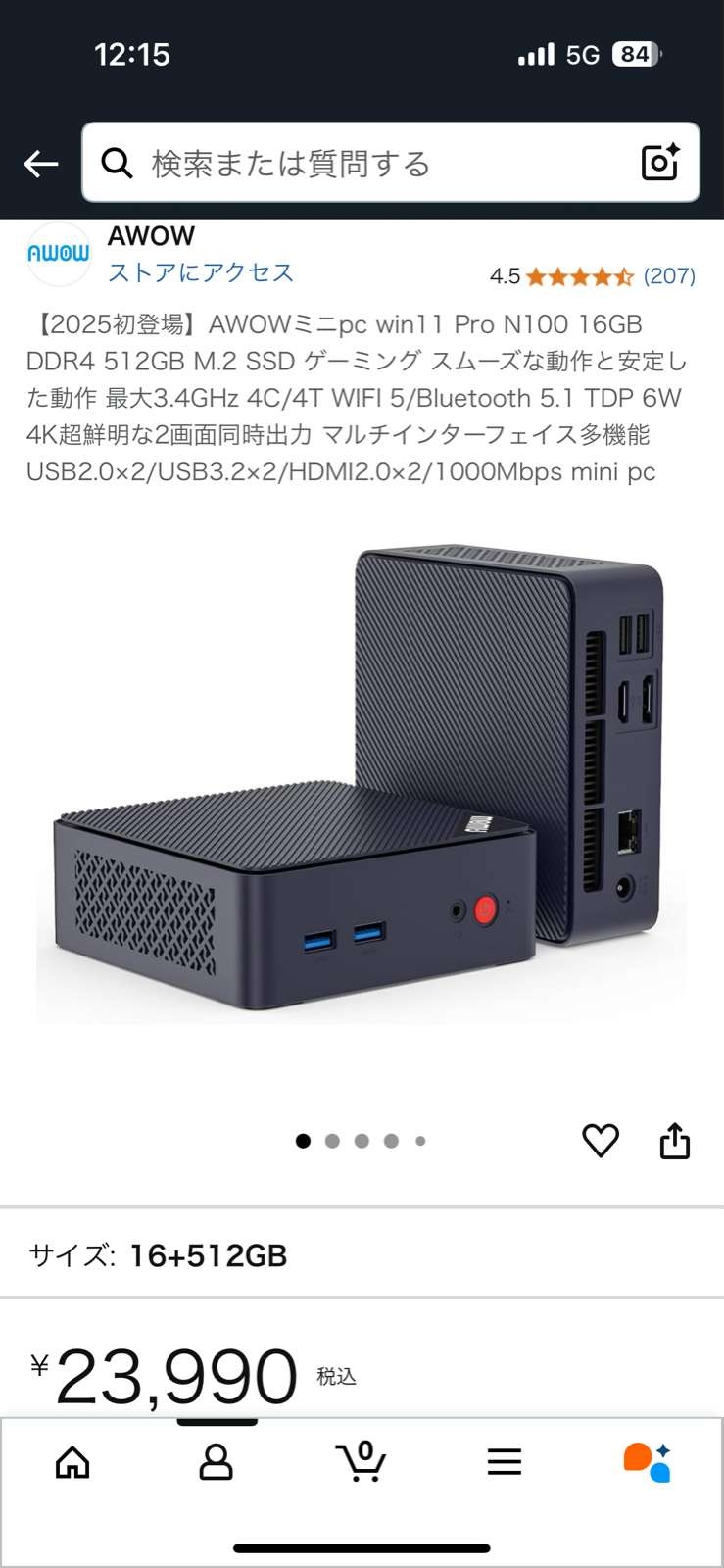Viewport: 724px width, 1568px height.
Task: Open the AWOW mini PC product image
Action: pos(362,784)
